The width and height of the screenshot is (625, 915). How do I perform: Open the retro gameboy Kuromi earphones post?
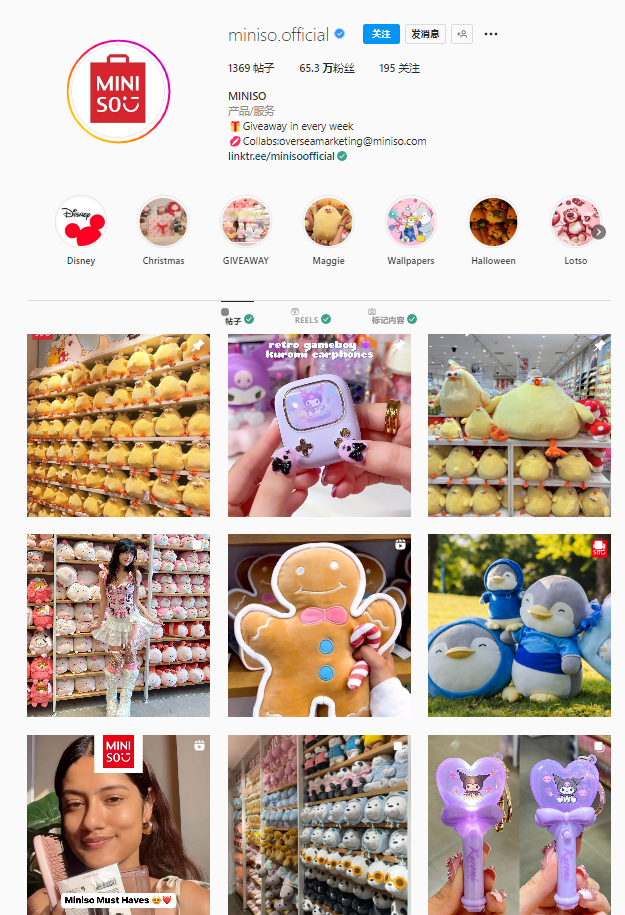pos(319,425)
